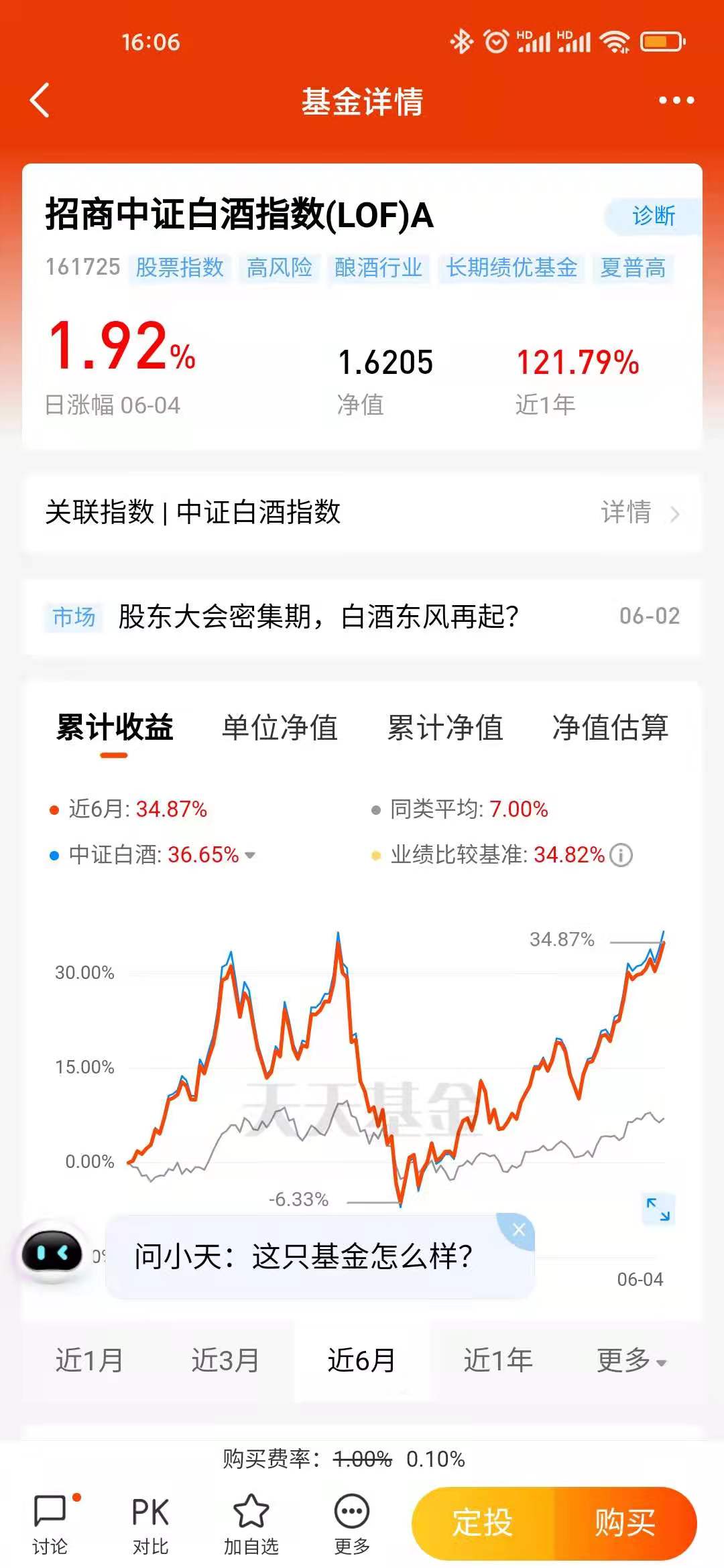The image size is (724, 1568).
Task: Go back from fund details
Action: (x=40, y=101)
